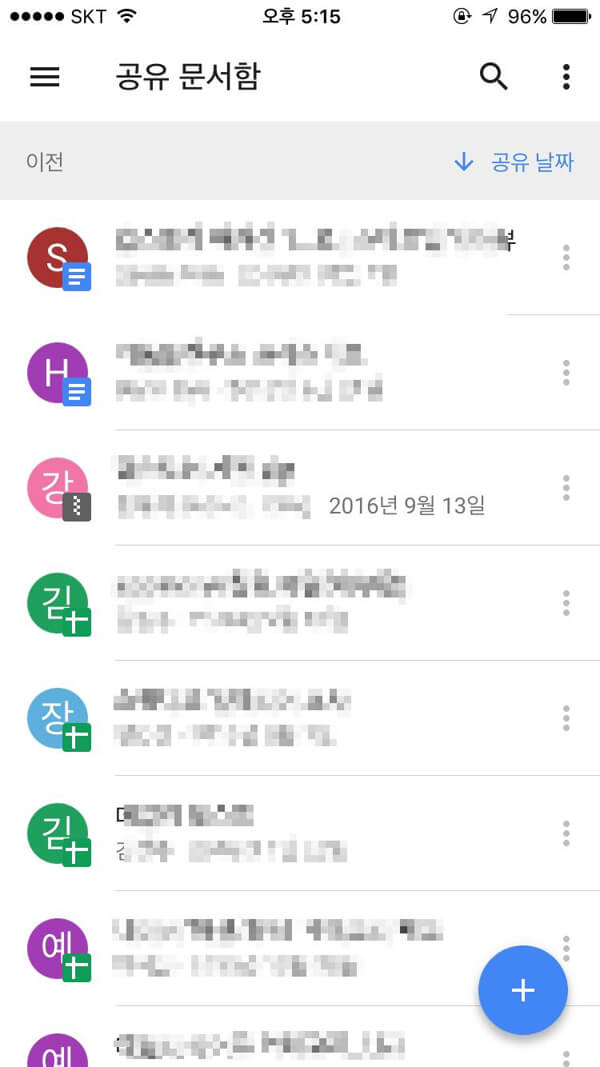
Task: Open the spreadsheet shared by 장
Action: tap(300, 718)
